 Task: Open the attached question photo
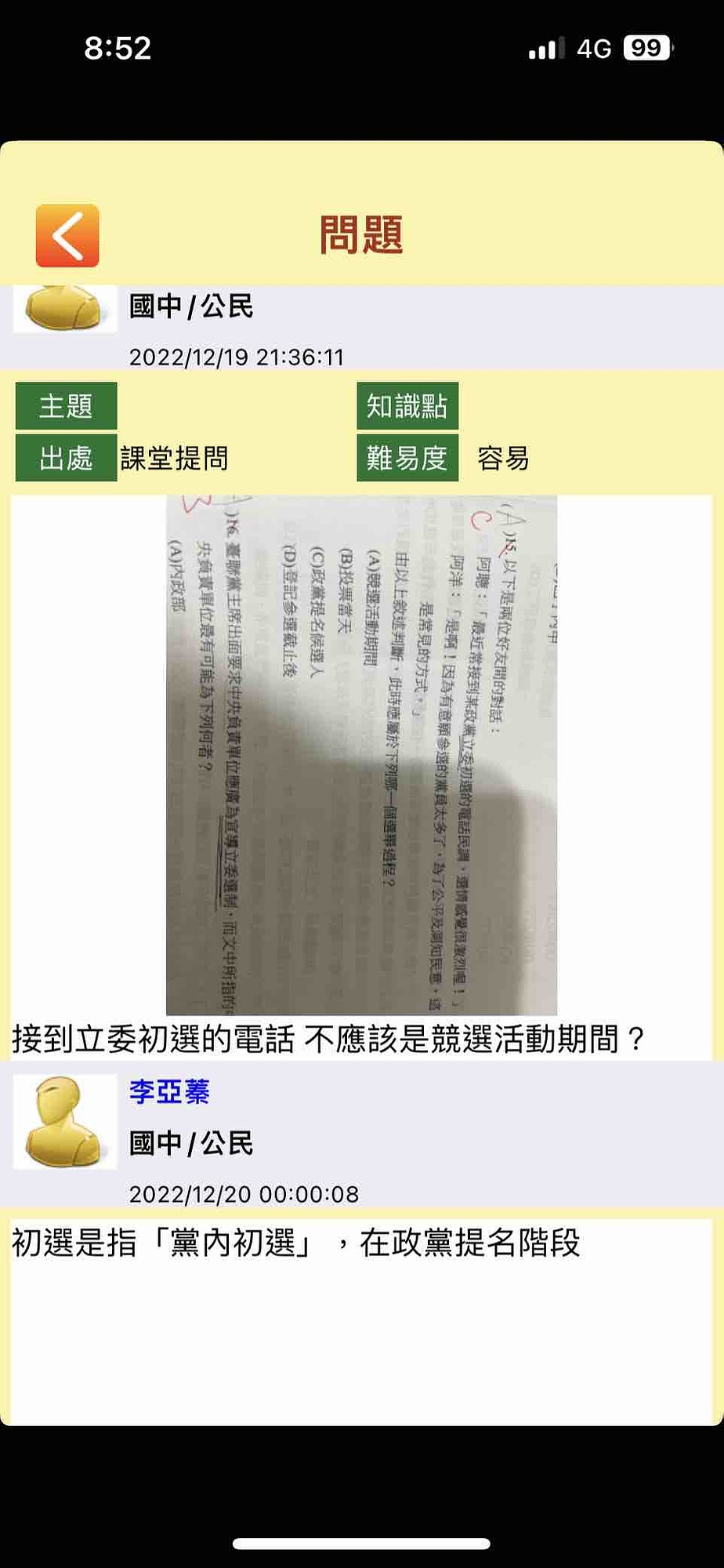pyautogui.click(x=361, y=755)
